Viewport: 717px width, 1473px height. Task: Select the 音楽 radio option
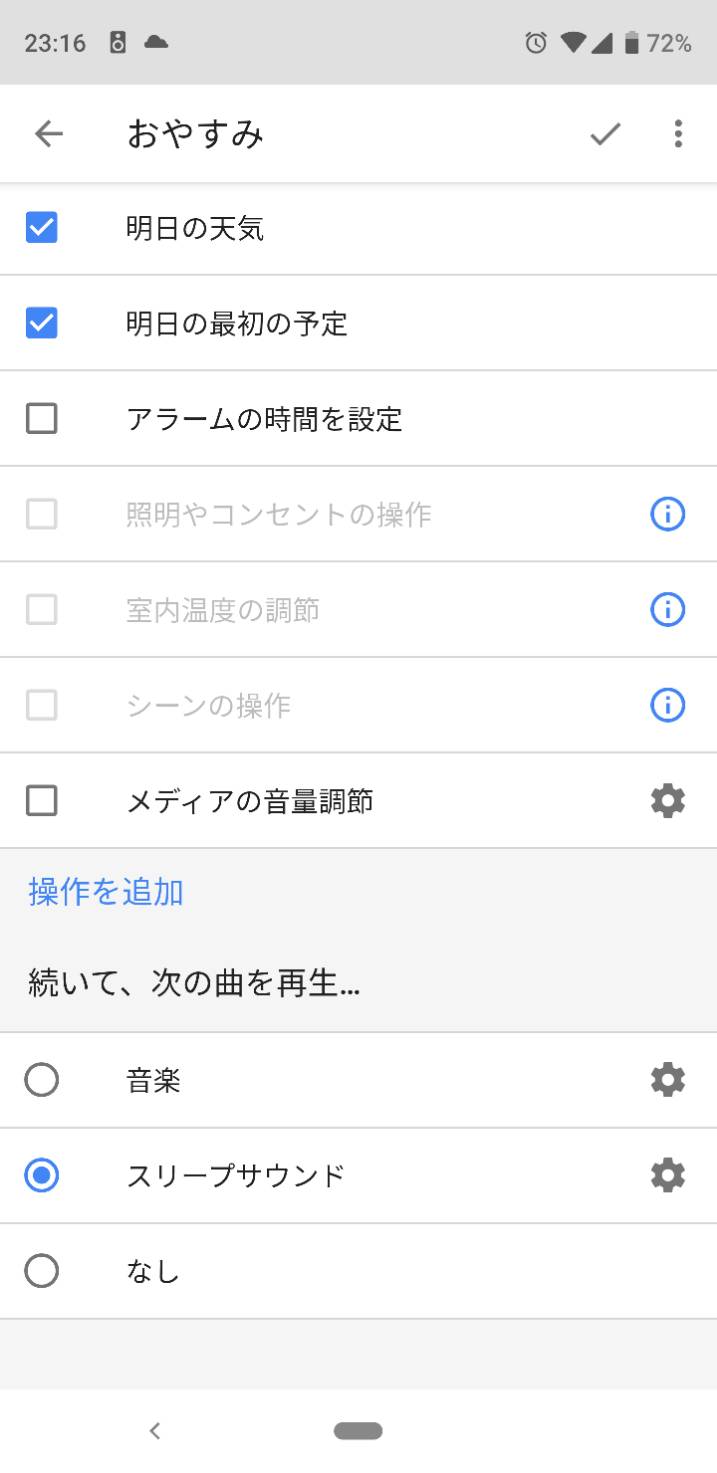tap(41, 1080)
